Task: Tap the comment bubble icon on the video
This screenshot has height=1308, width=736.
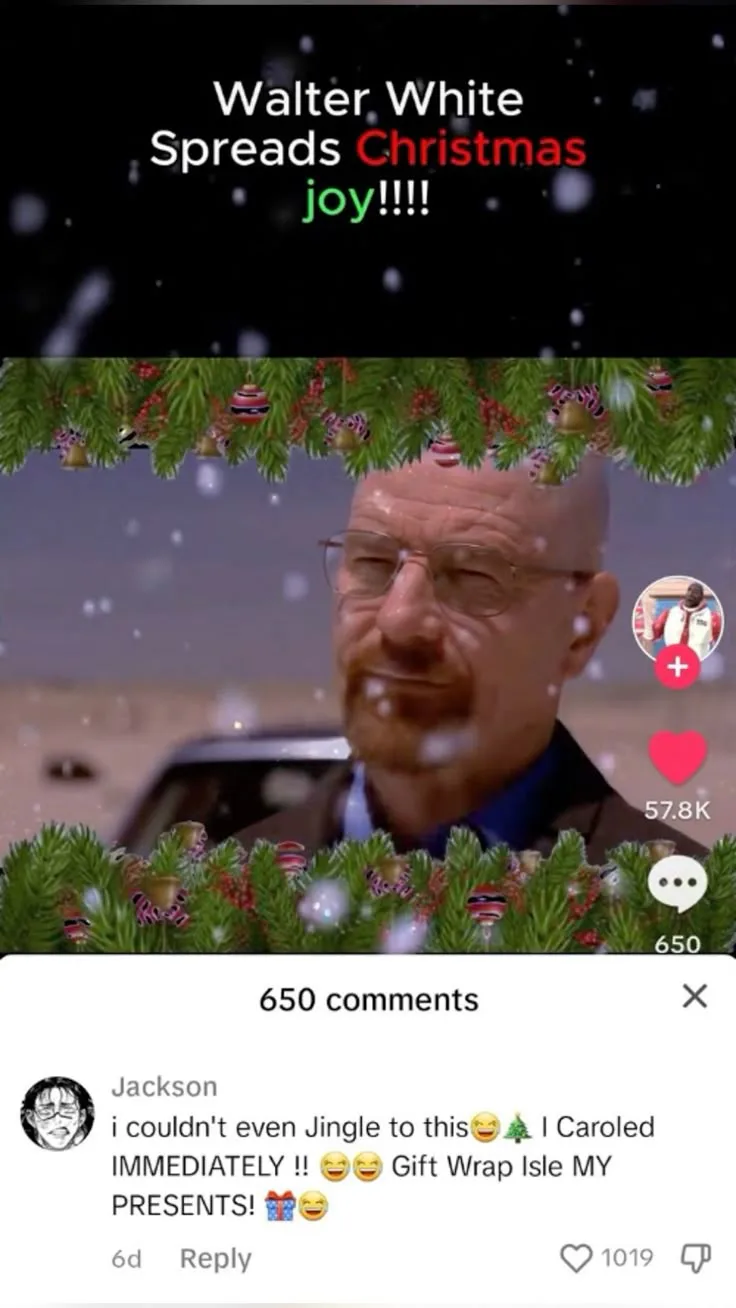Action: [x=677, y=885]
